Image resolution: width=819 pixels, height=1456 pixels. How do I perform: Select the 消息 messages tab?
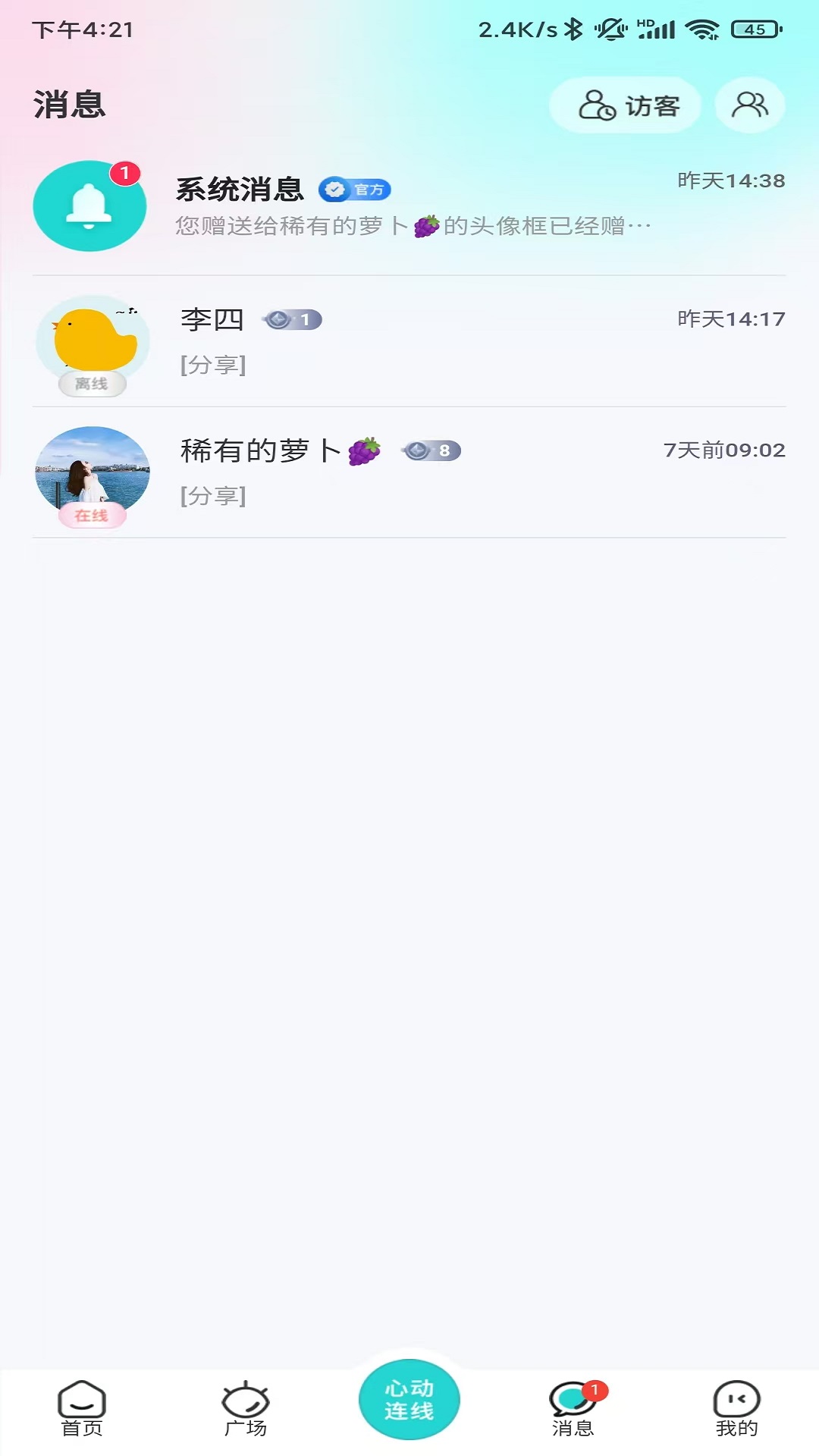click(x=573, y=1409)
